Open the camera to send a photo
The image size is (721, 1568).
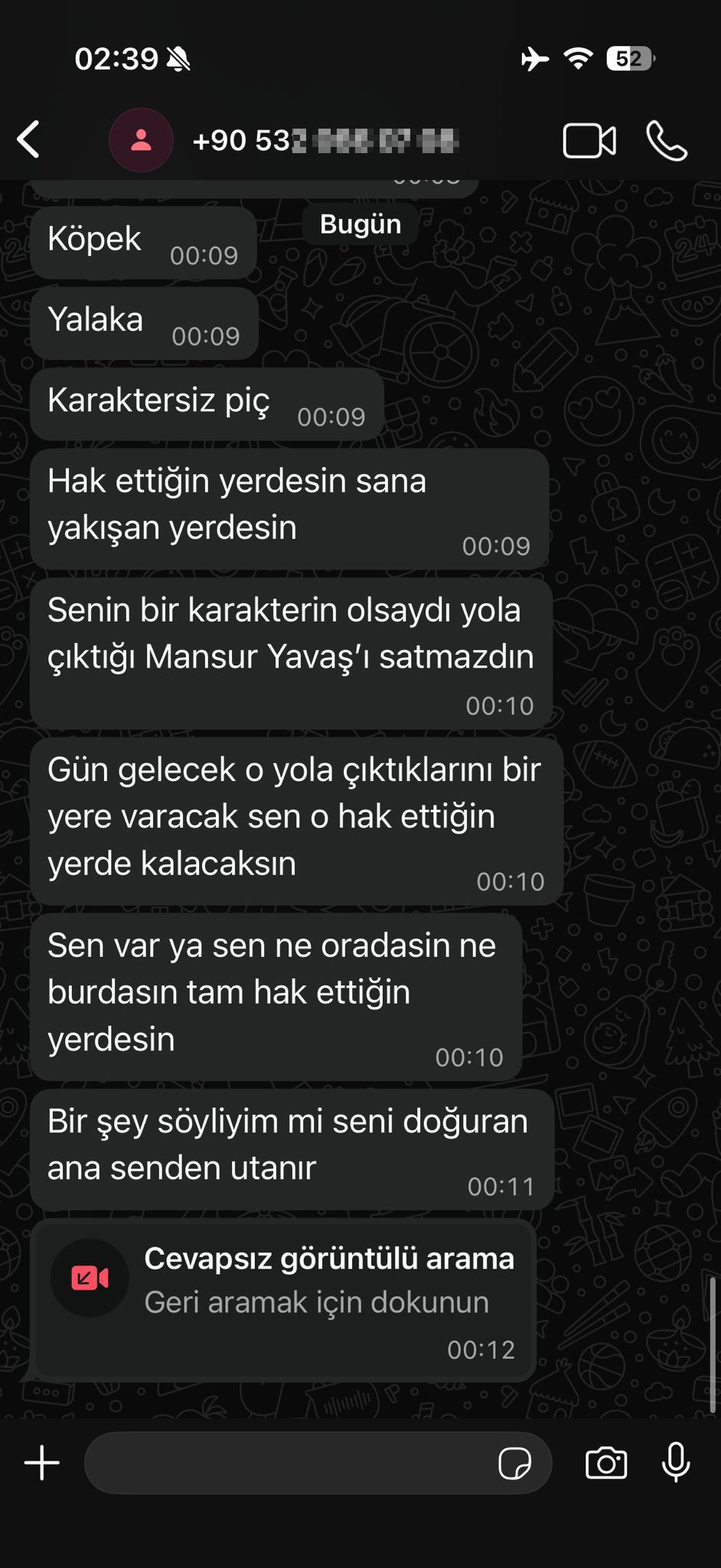(x=606, y=1463)
